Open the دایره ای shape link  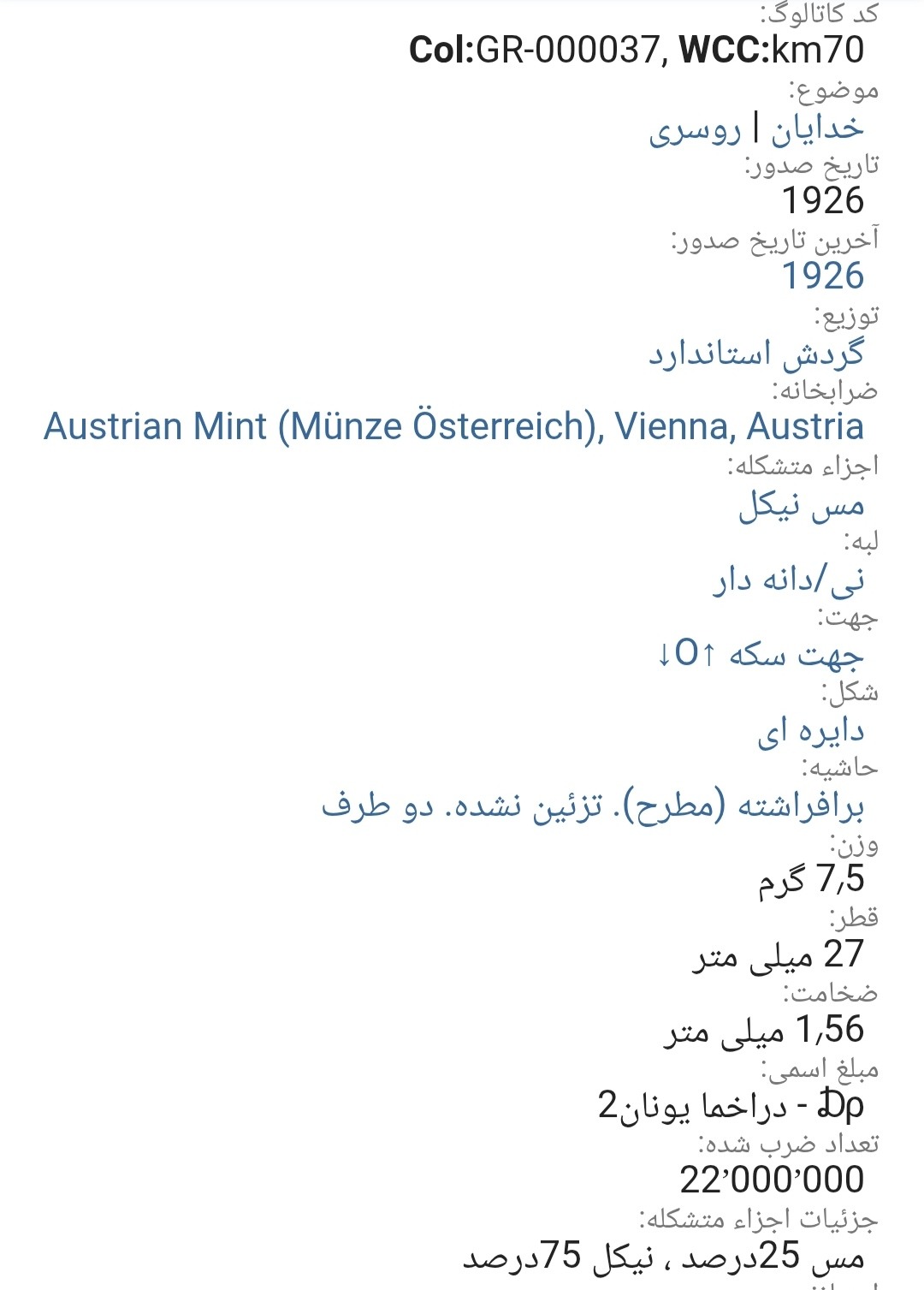click(x=810, y=732)
